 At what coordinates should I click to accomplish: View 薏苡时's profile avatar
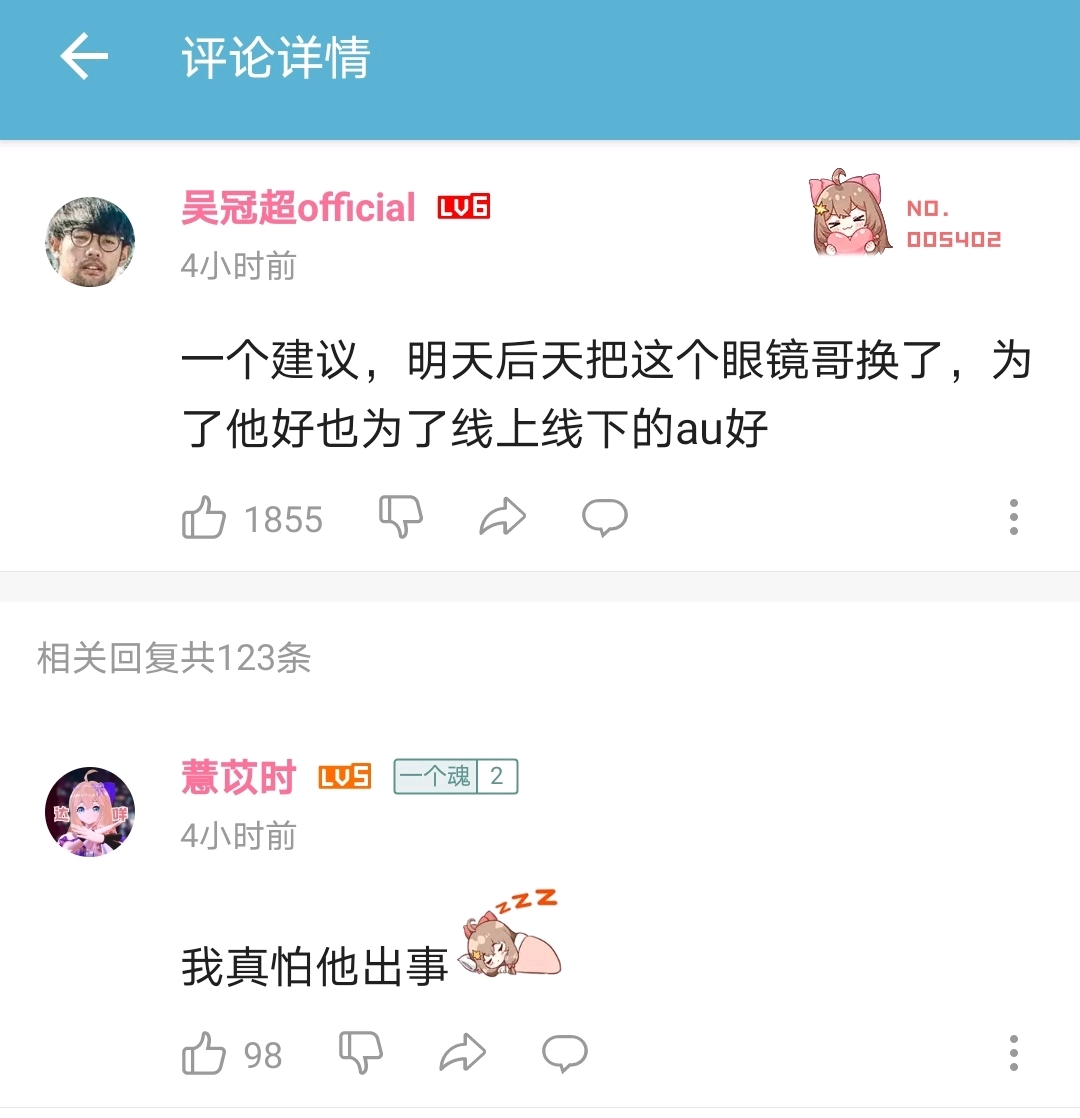point(90,812)
